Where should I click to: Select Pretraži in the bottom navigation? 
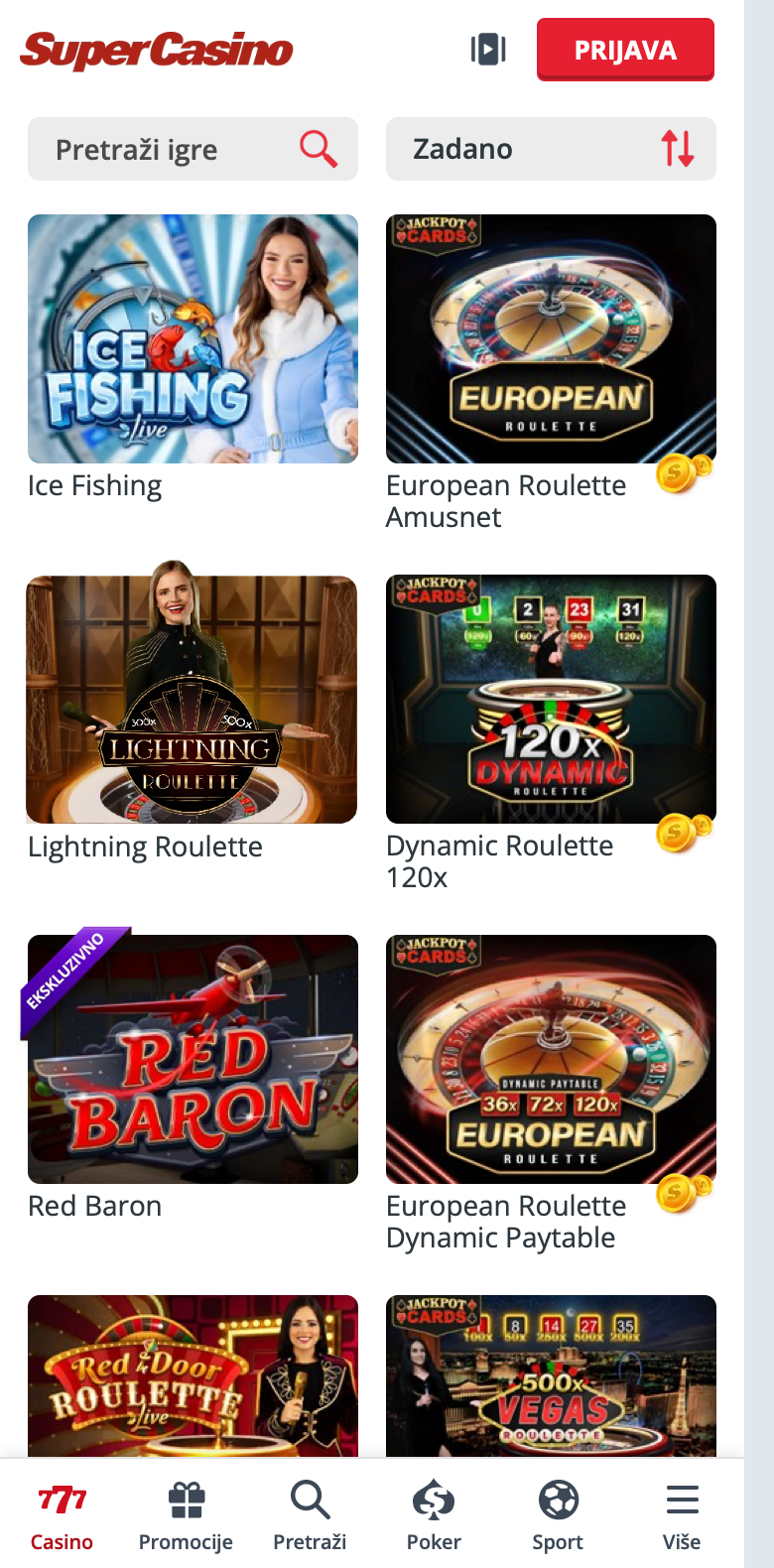point(310,1515)
